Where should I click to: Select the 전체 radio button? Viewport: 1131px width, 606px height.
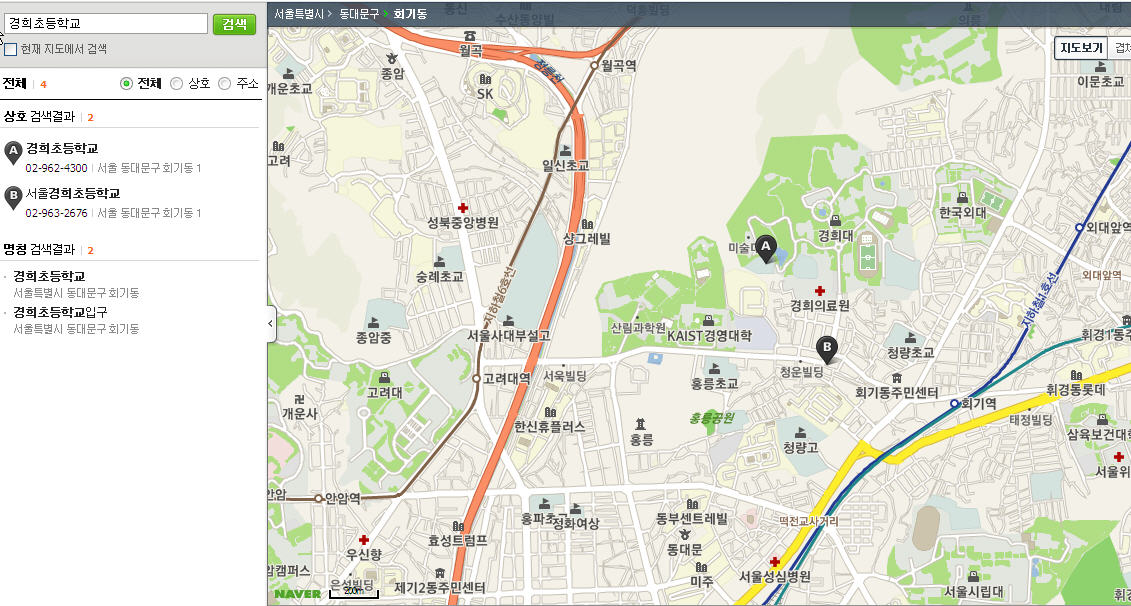[x=126, y=84]
